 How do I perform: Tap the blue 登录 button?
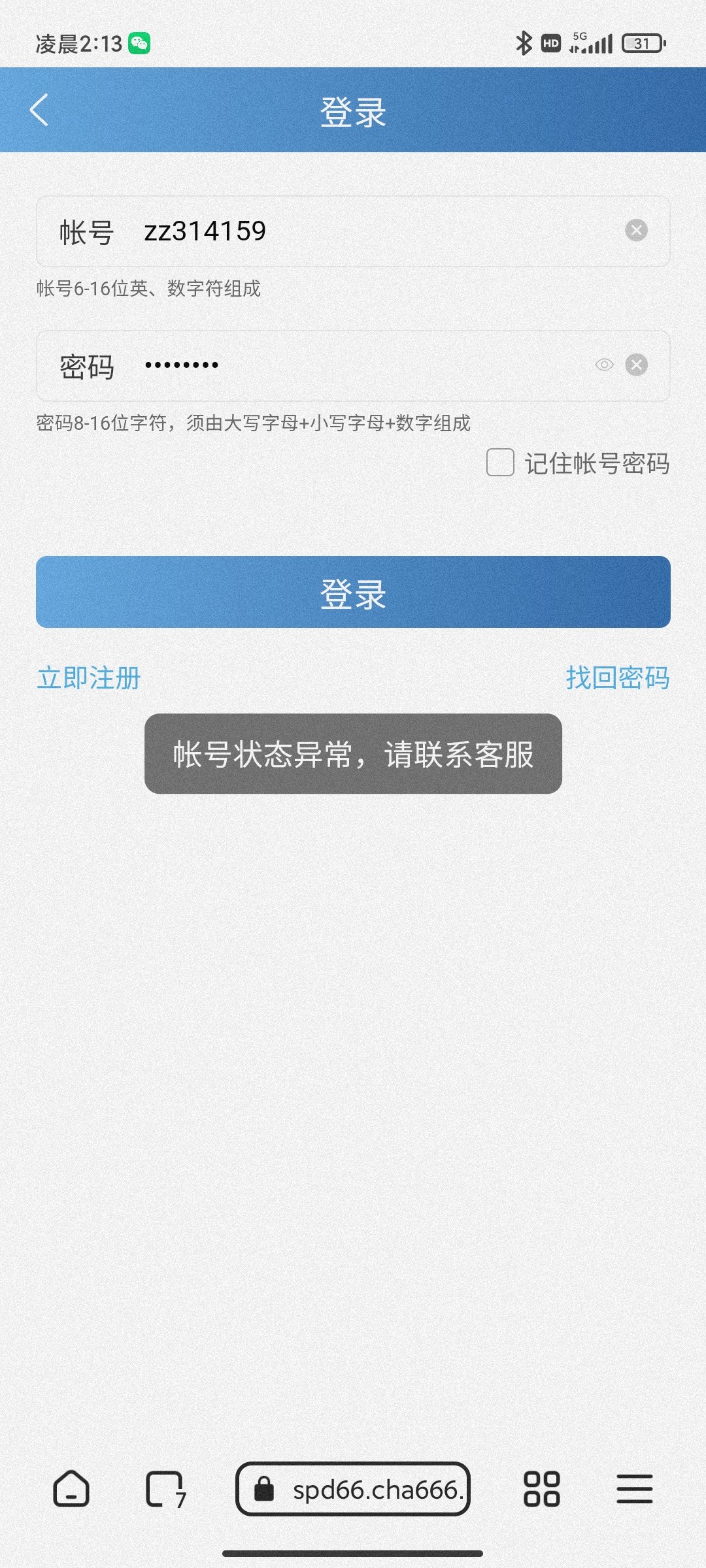tap(353, 592)
